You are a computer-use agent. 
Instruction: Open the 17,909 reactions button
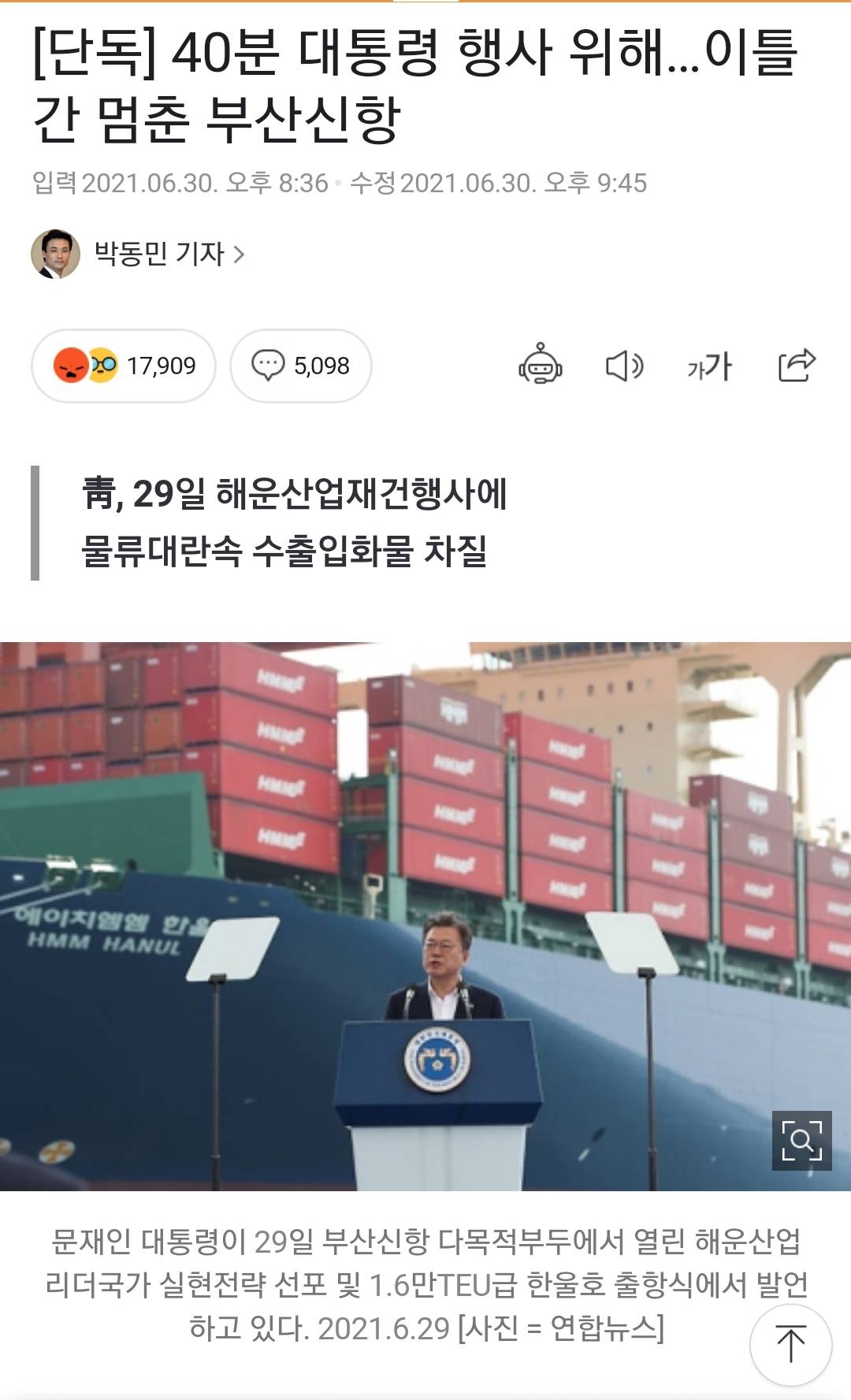click(124, 366)
